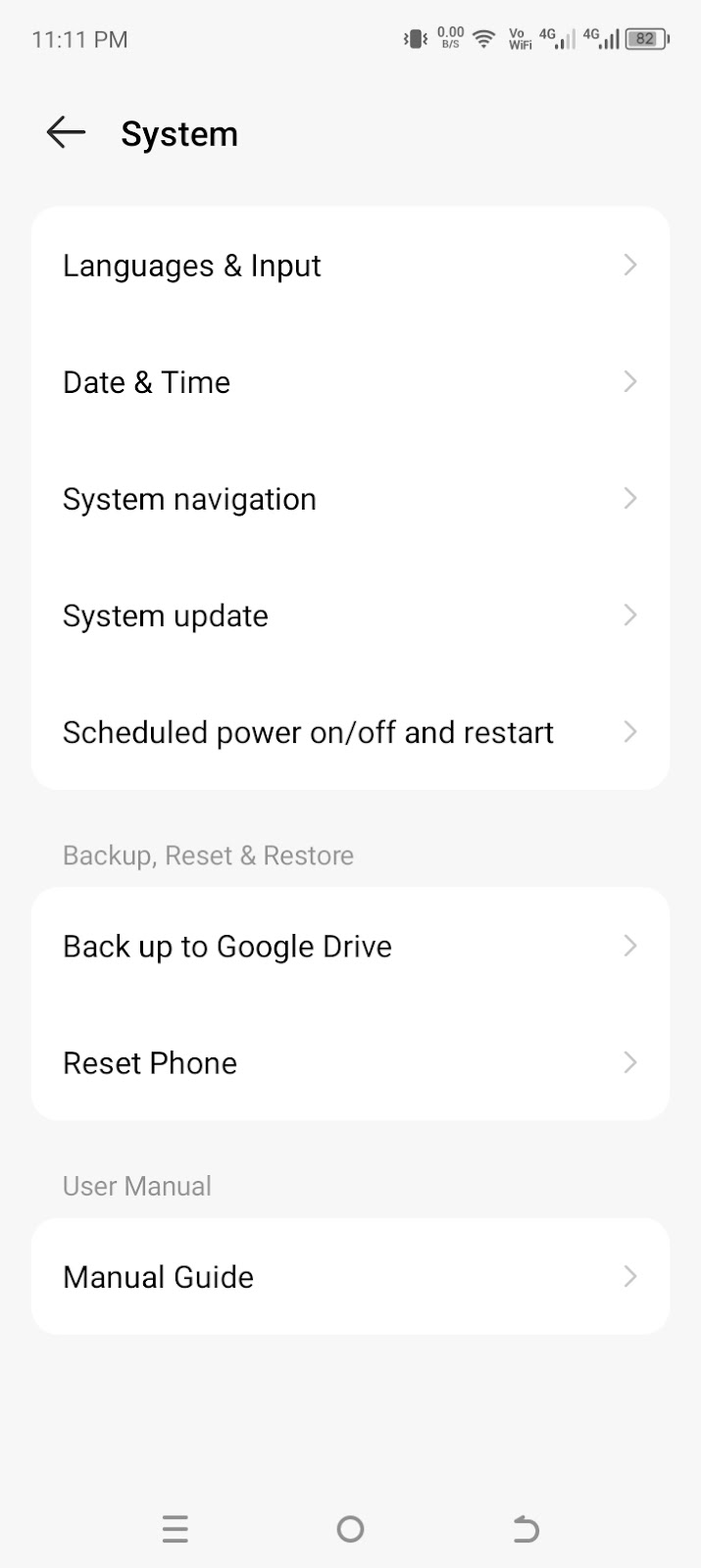Check for System update

pos(350,615)
